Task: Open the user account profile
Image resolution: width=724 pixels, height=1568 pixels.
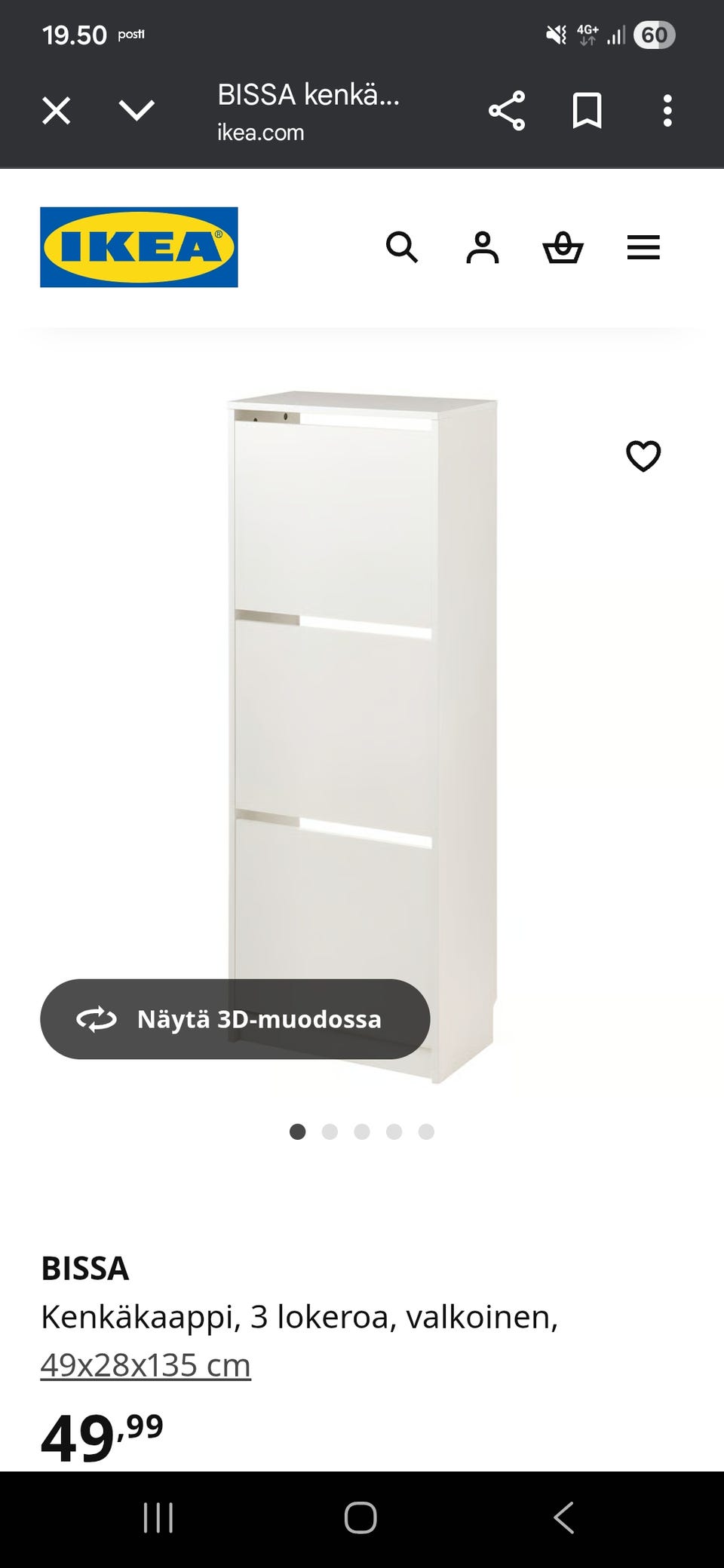Action: pos(483,247)
